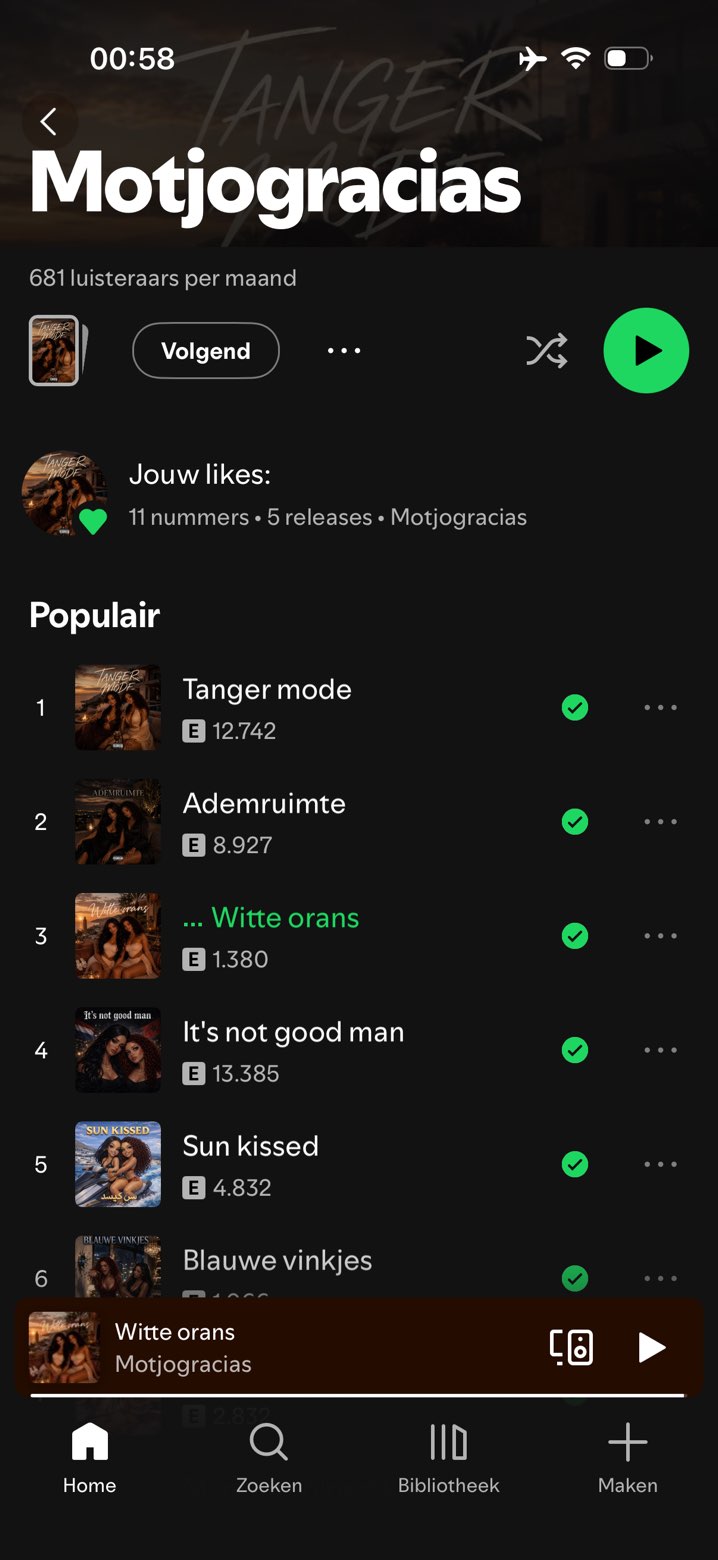Screen dimensions: 718x1560
Task: Switch to the Home tab
Action: (x=90, y=1459)
